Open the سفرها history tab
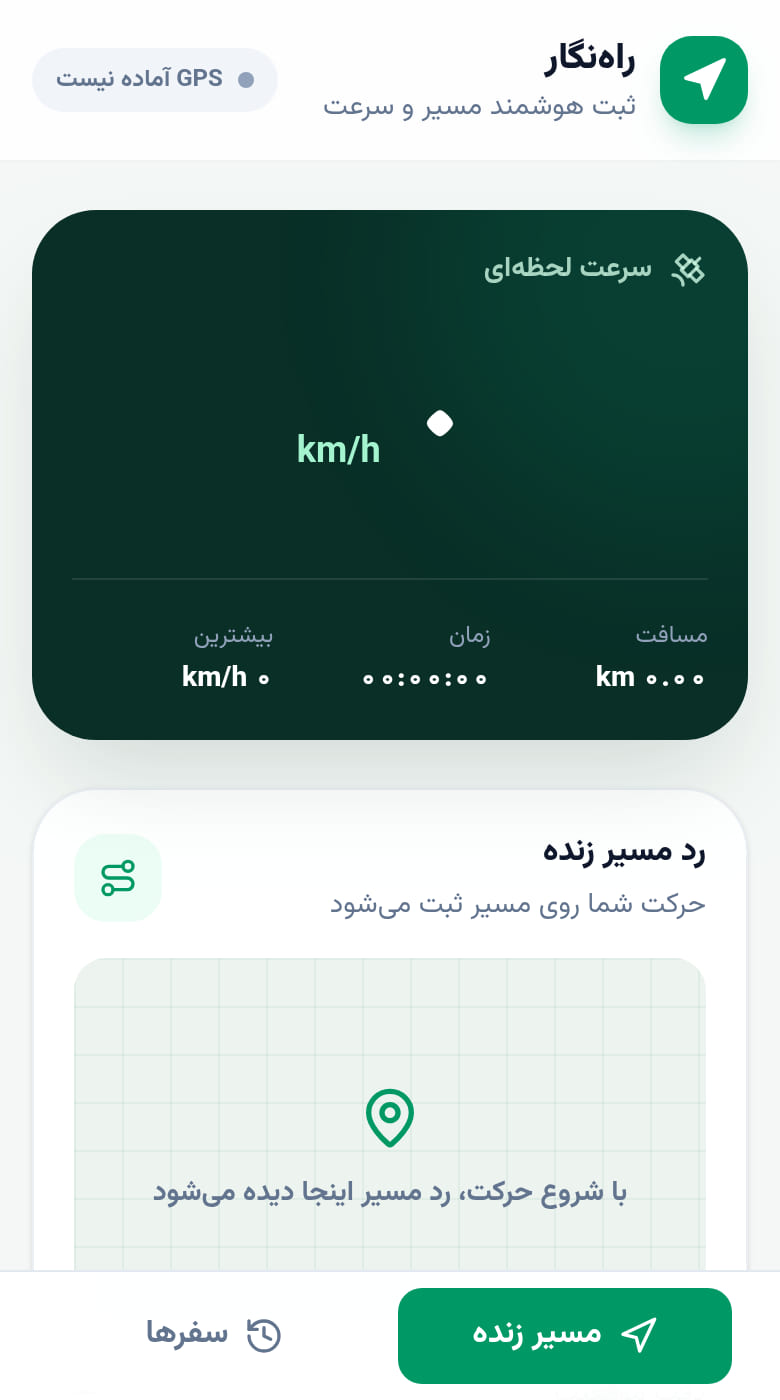 214,1335
